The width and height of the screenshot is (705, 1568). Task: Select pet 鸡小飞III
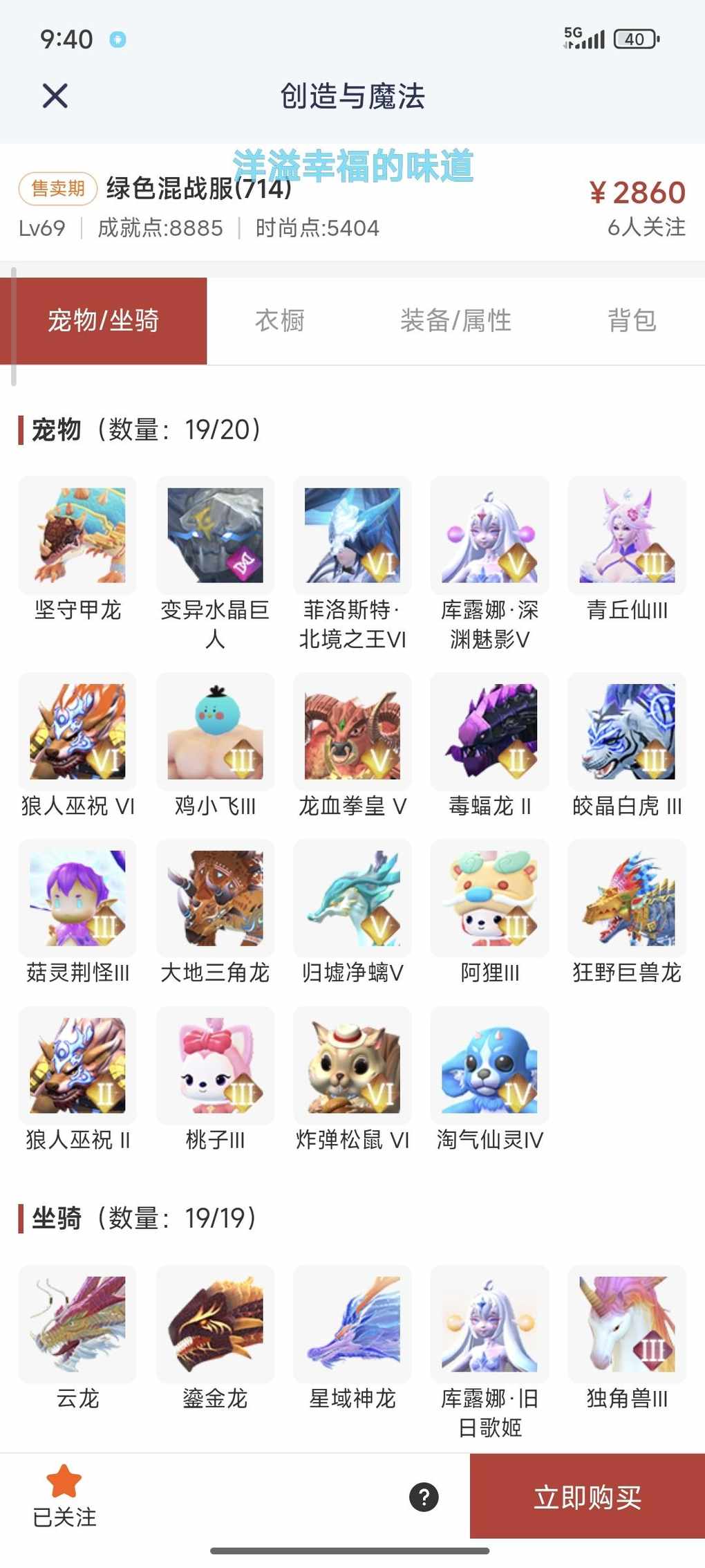click(215, 731)
